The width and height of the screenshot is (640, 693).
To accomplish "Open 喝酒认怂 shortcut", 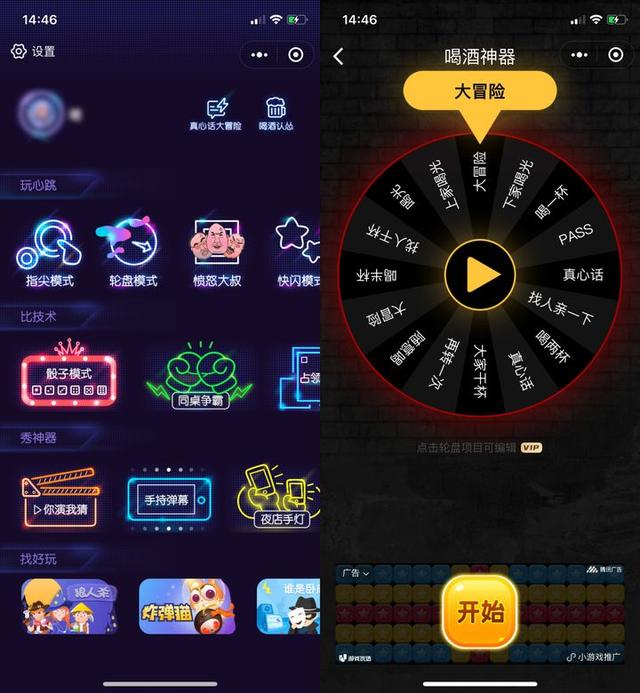I will pyautogui.click(x=276, y=115).
